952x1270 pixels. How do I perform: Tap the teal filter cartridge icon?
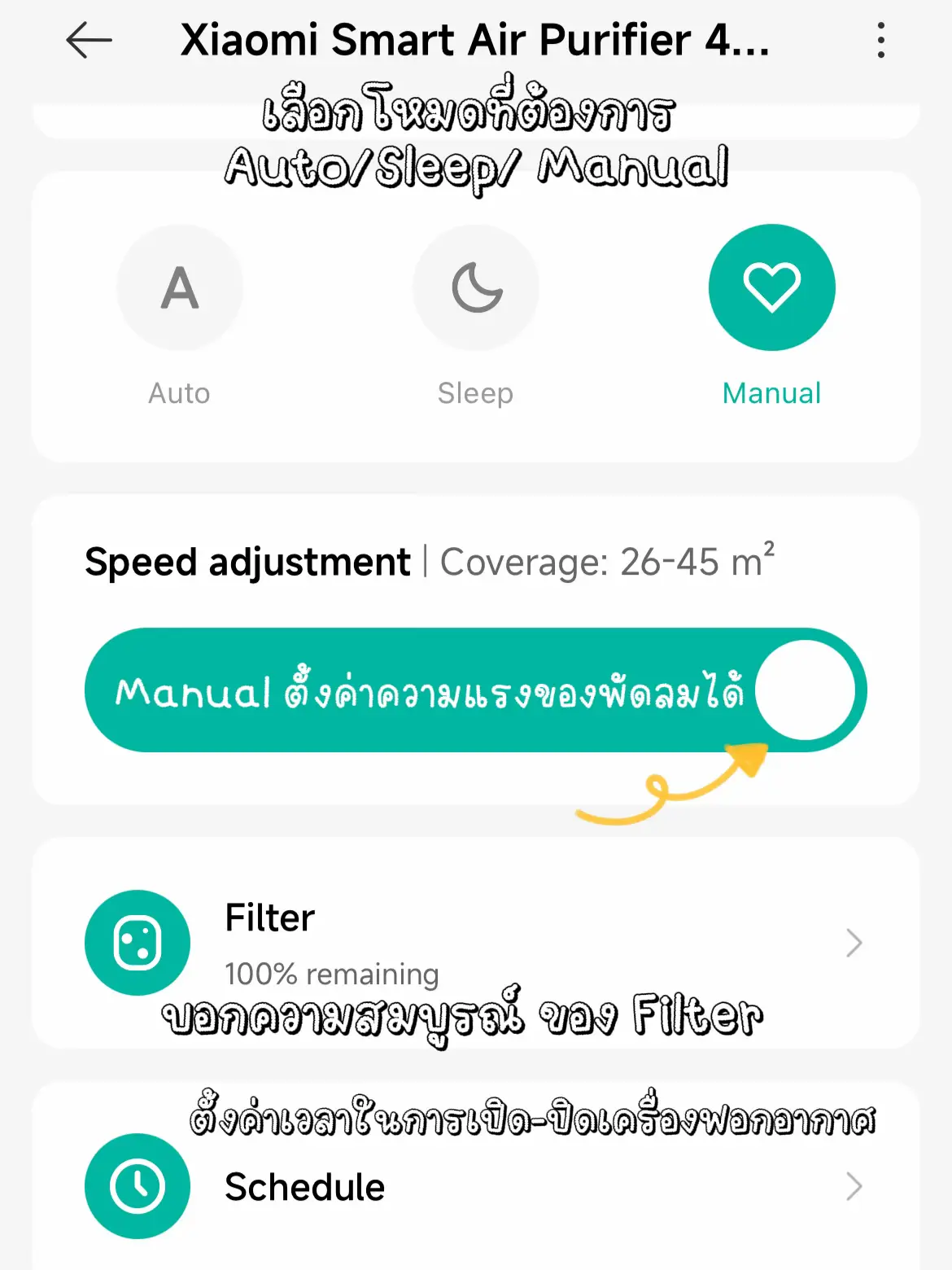pyautogui.click(x=138, y=942)
